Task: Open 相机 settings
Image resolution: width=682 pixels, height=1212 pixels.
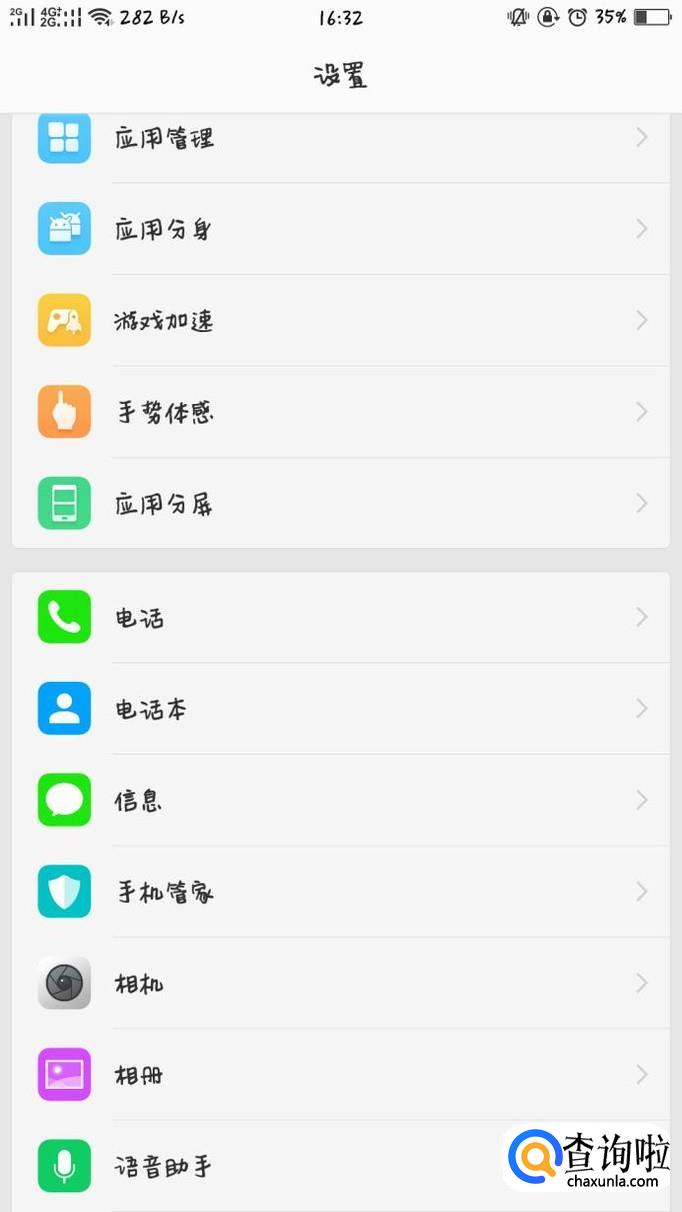Action: click(x=340, y=983)
